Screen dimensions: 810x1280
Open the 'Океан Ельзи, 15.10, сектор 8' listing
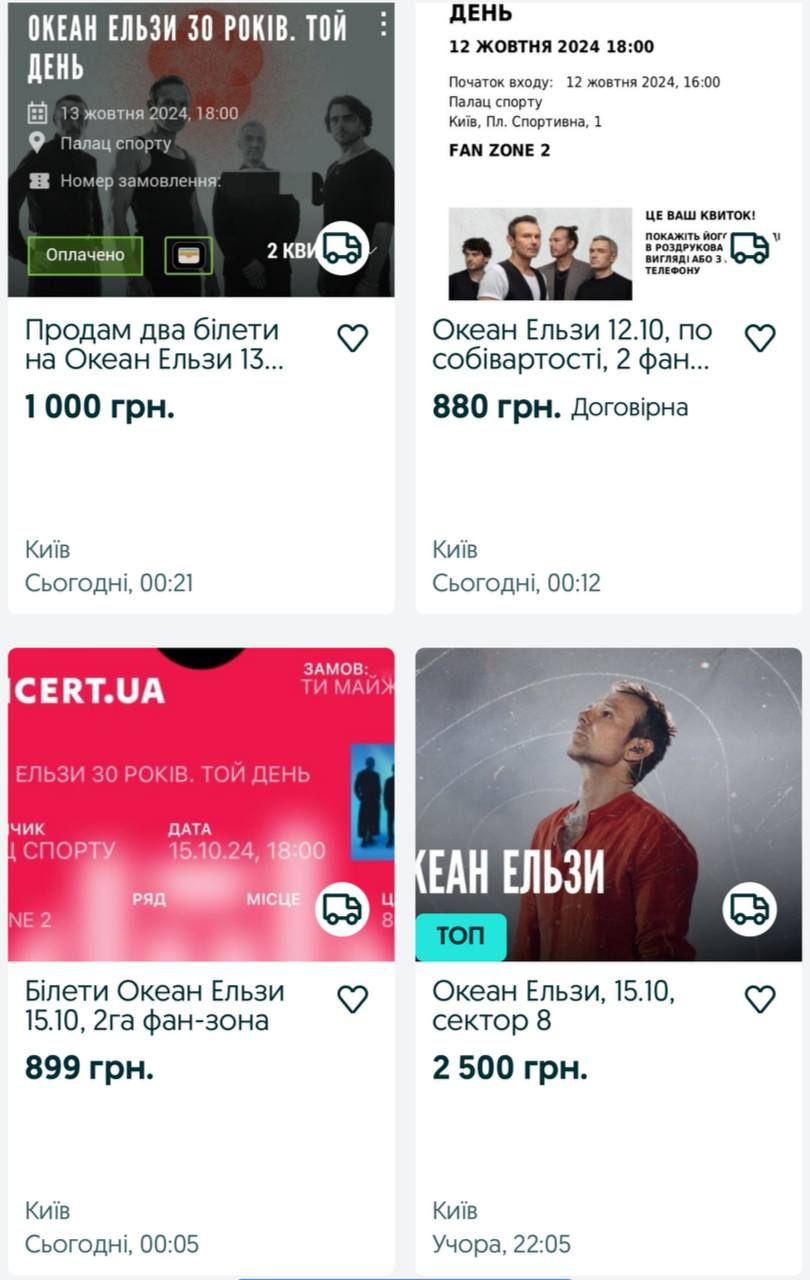(553, 1005)
